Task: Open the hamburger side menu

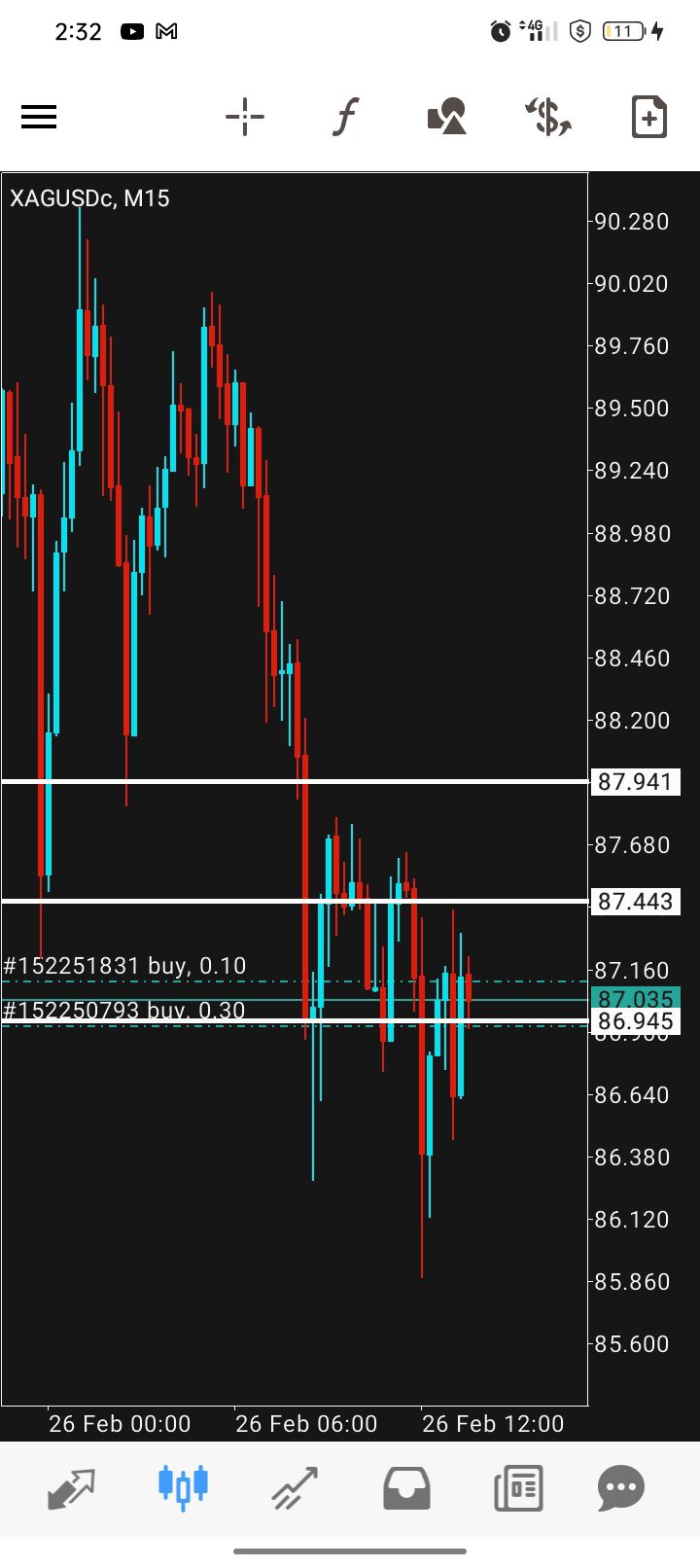Action: (x=39, y=118)
